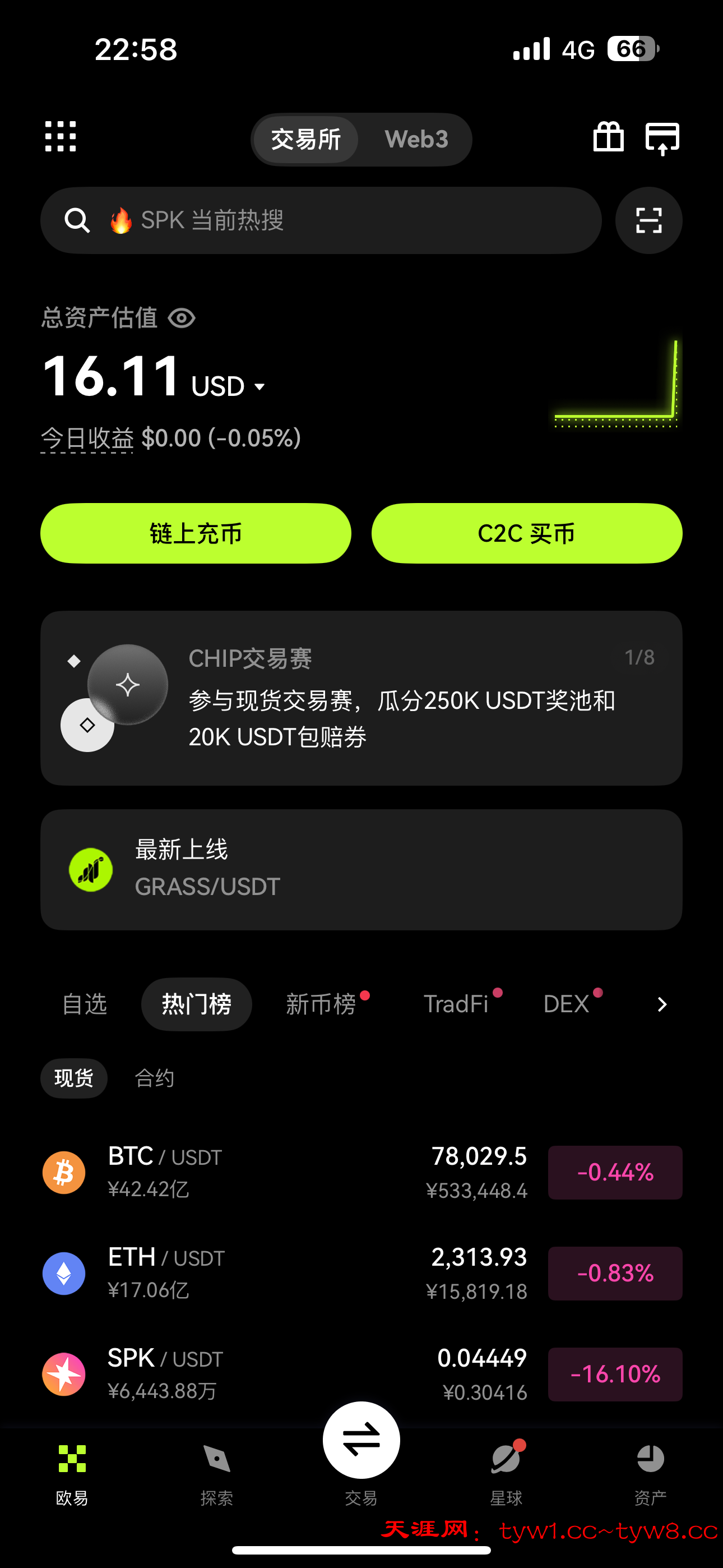Open the gift rewards icon

[x=608, y=137]
